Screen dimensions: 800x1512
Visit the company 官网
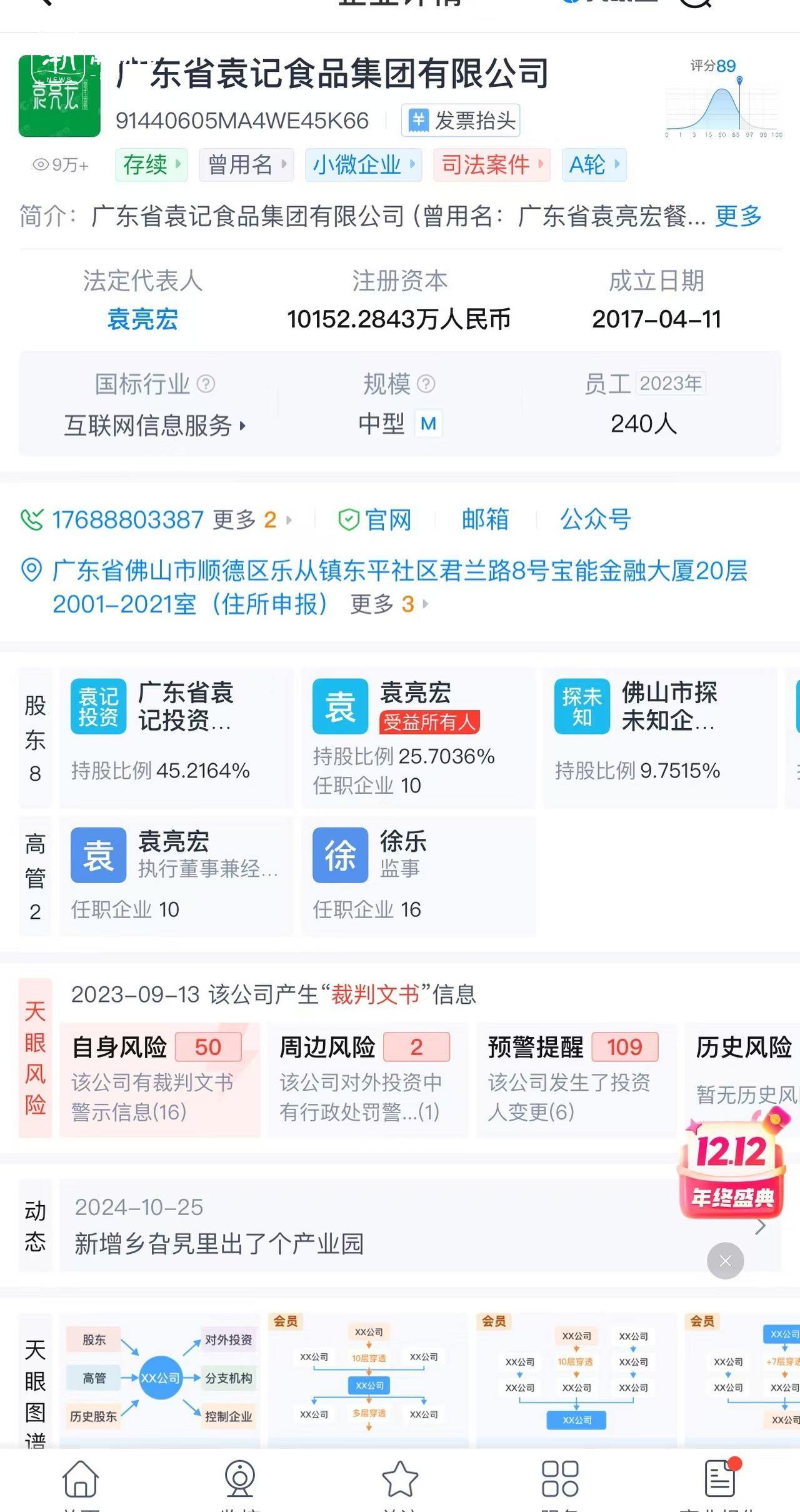coord(375,519)
